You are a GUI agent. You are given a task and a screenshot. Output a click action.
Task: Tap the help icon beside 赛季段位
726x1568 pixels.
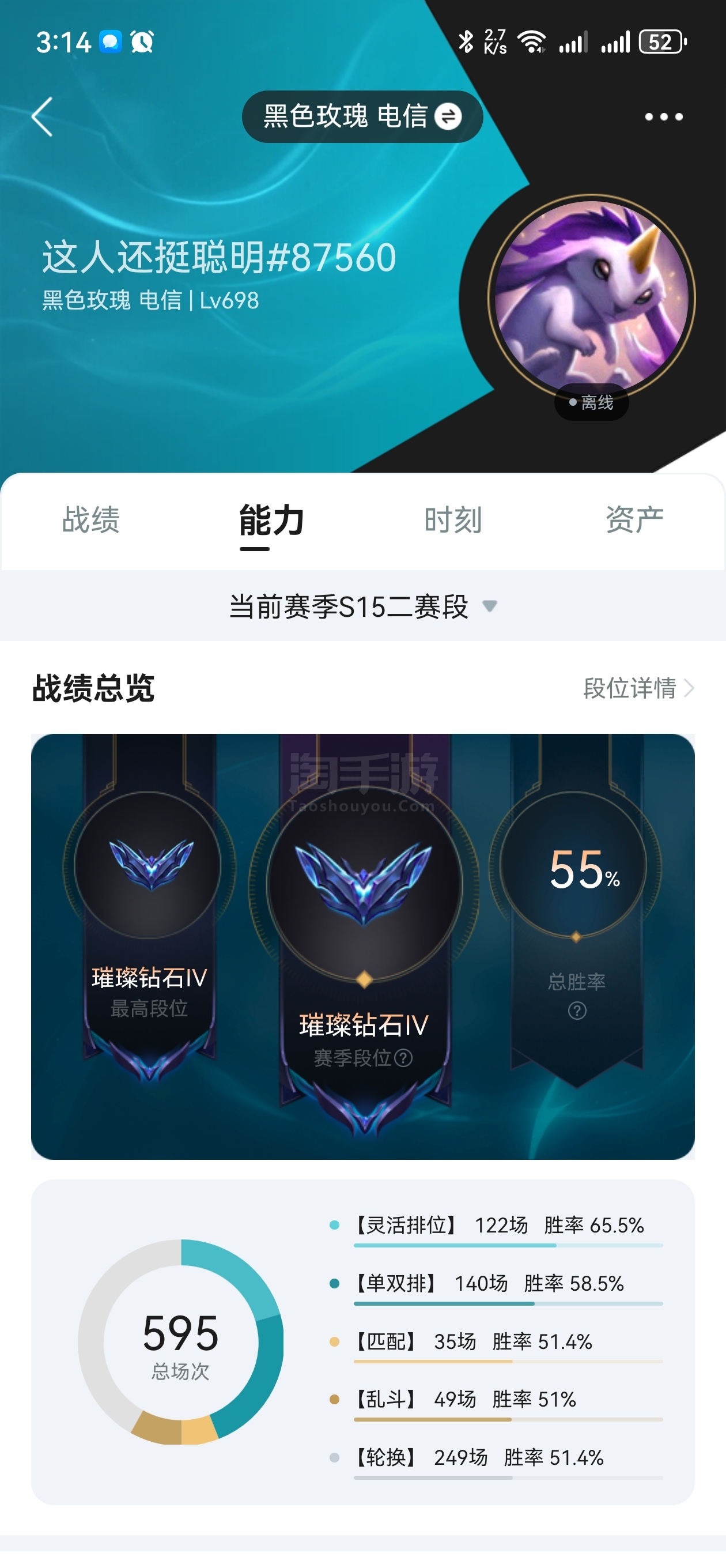tap(403, 1058)
